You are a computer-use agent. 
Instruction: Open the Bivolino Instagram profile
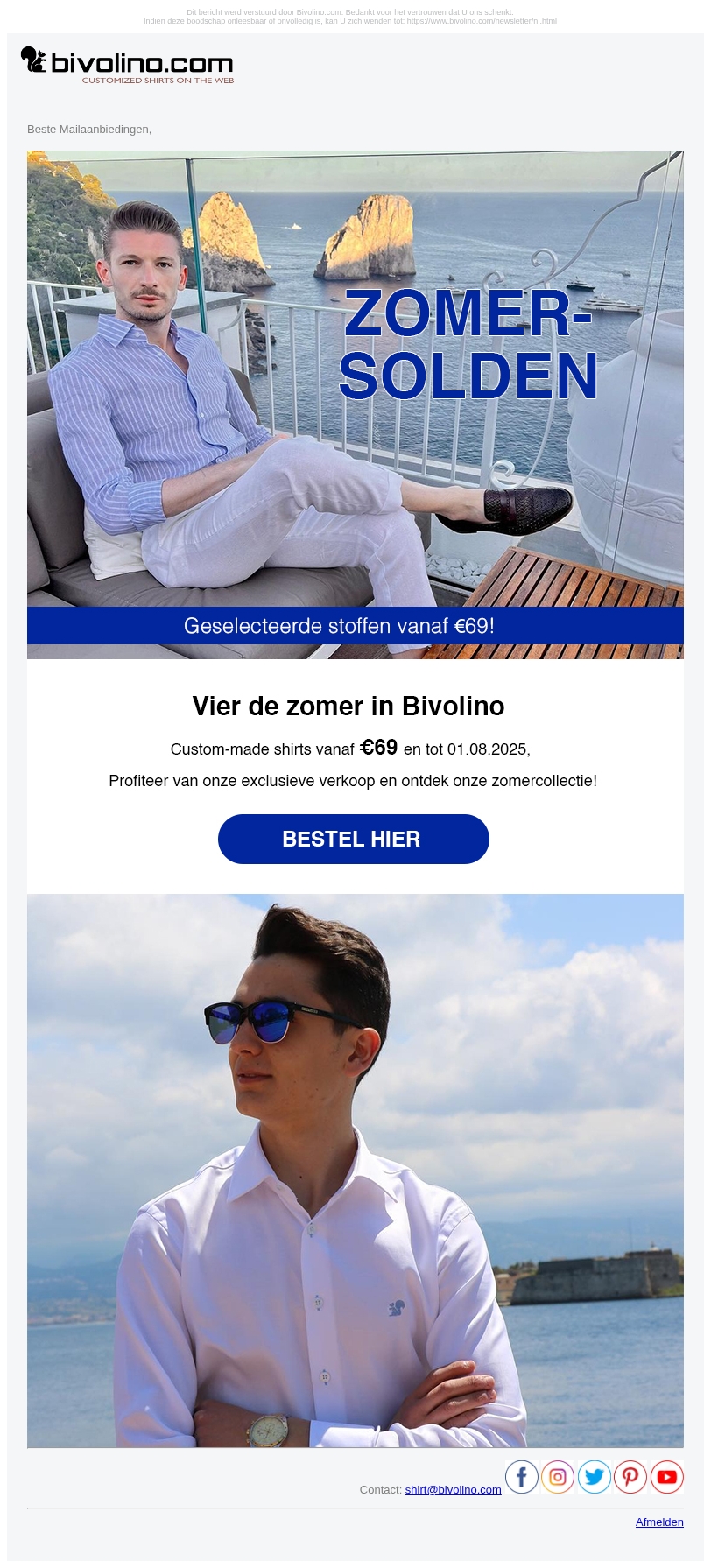558,1477
